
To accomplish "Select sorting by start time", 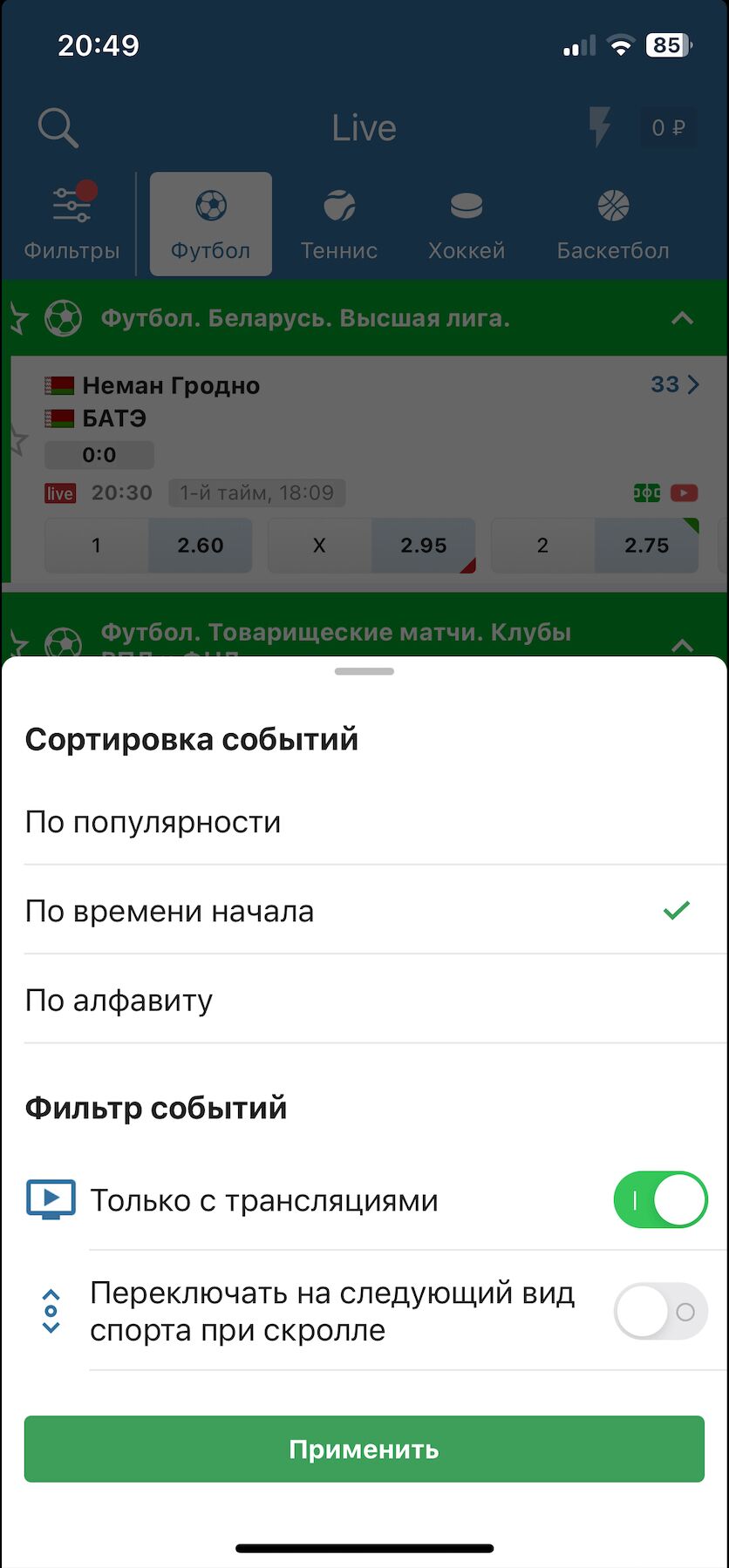I will coord(170,911).
